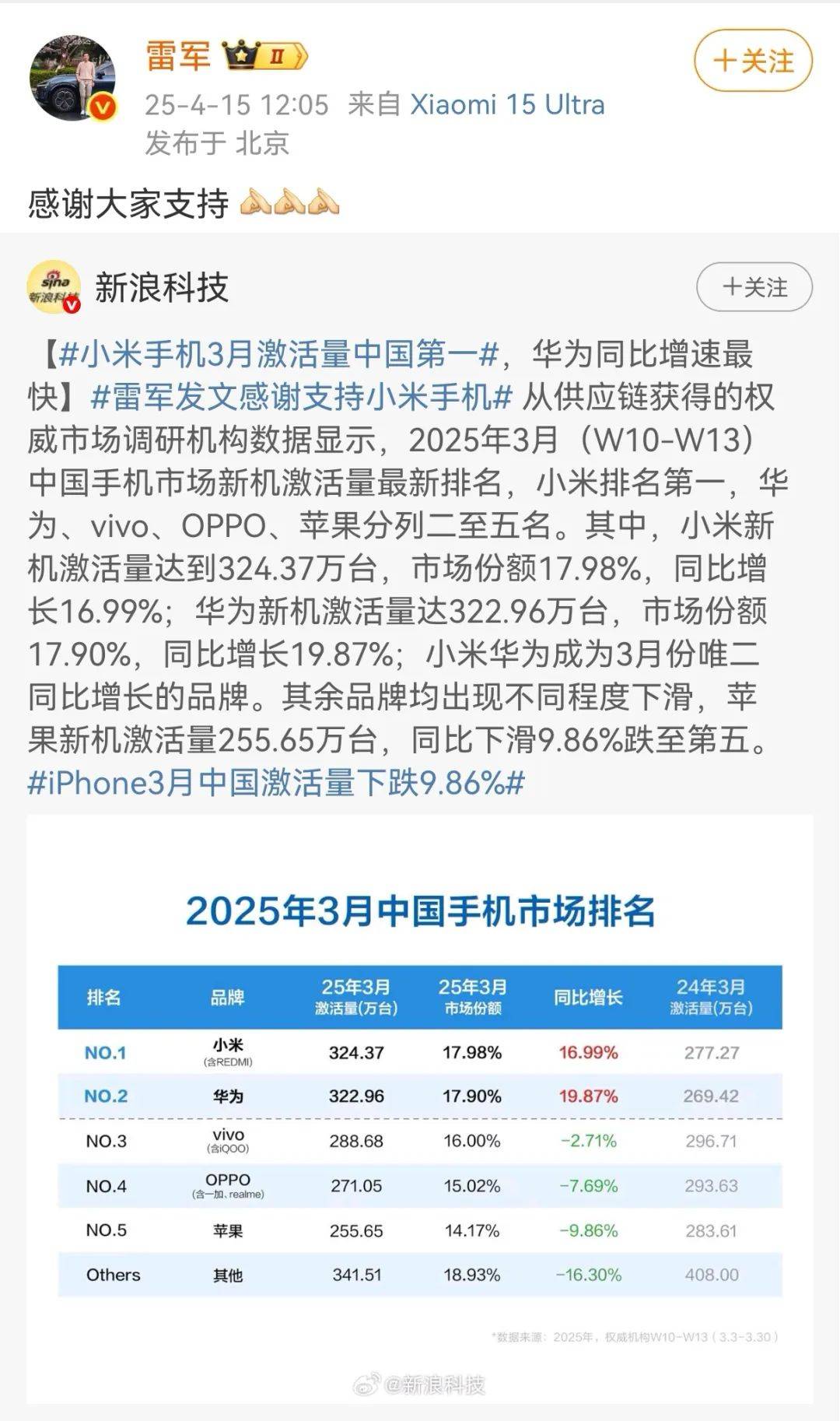Open hashtag #小米手机3月激活量中国第一#
The width and height of the screenshot is (840, 1421).
[278, 355]
